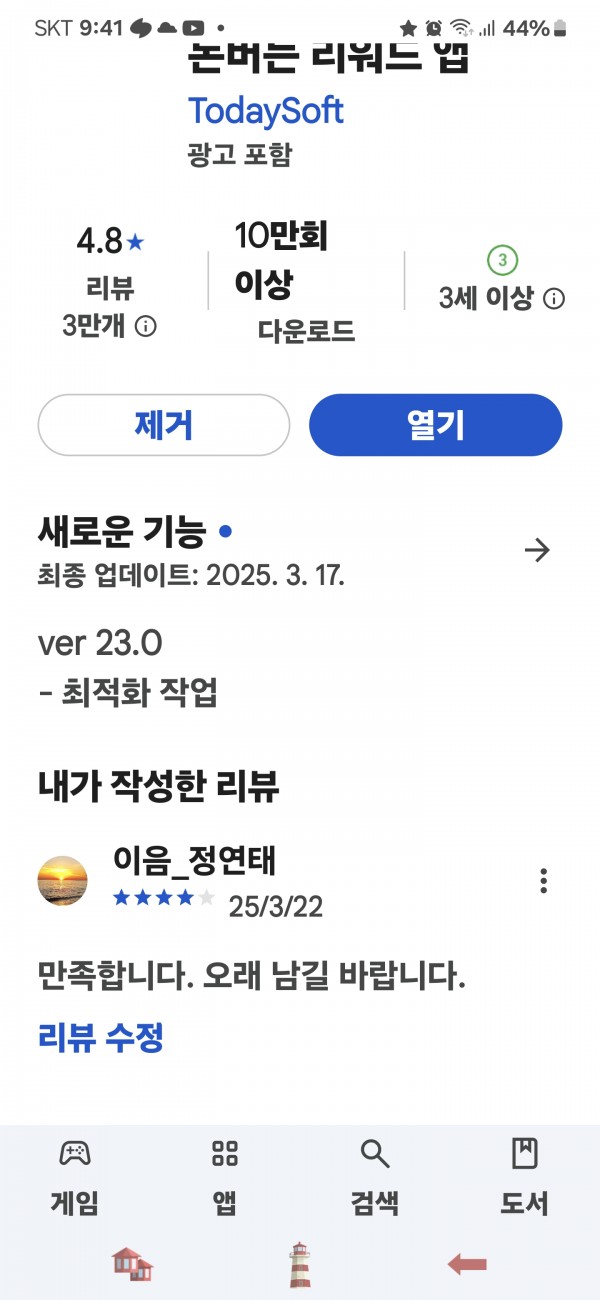Switch to the 도서 tab
This screenshot has height=1300, width=600.
(524, 1177)
